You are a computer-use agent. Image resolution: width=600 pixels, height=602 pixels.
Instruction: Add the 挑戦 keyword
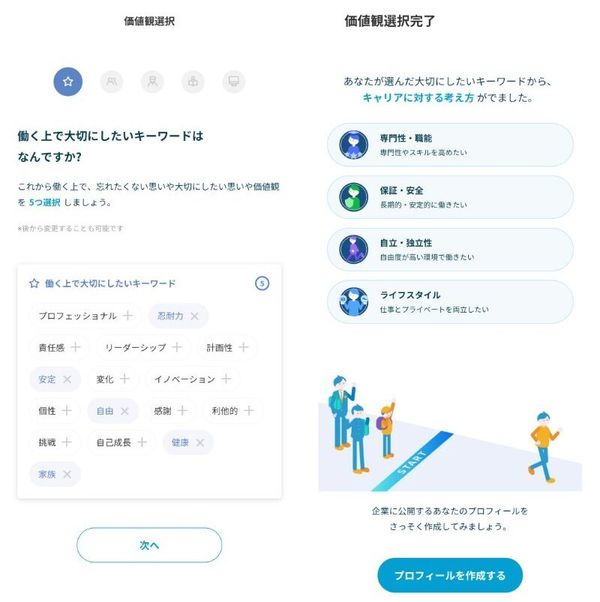click(x=55, y=442)
